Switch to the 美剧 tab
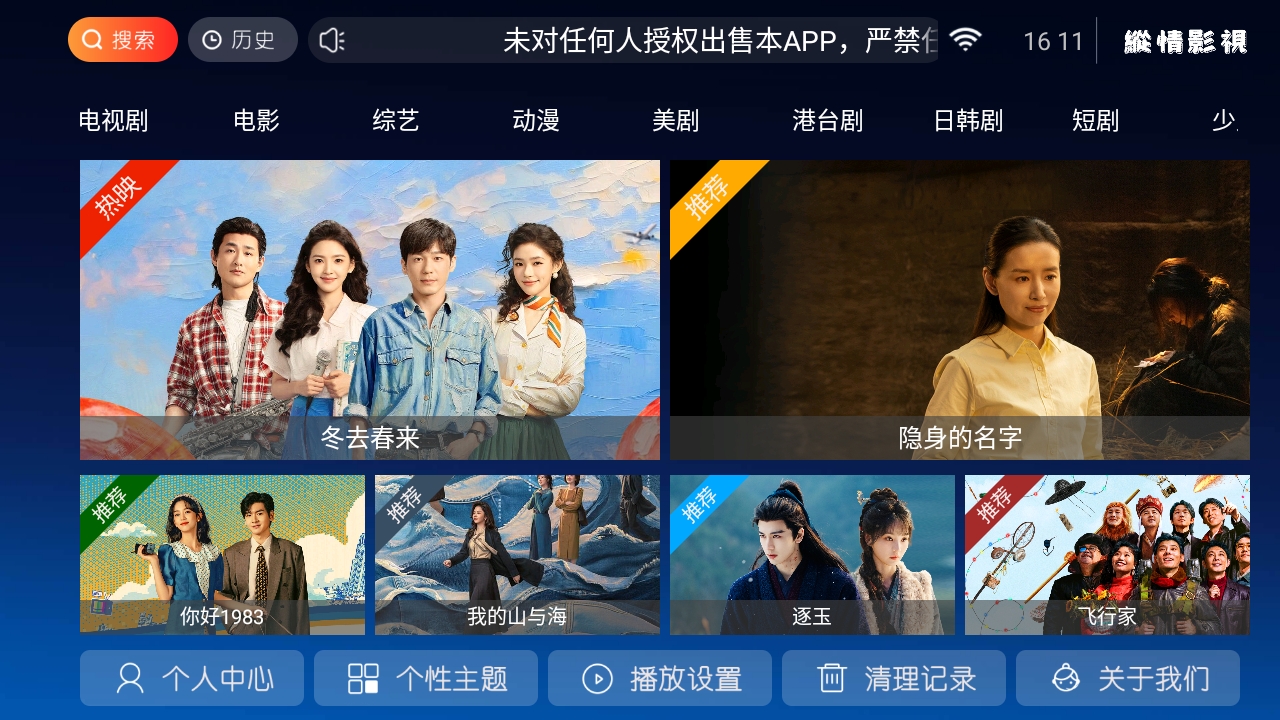The image size is (1280, 720). (676, 121)
